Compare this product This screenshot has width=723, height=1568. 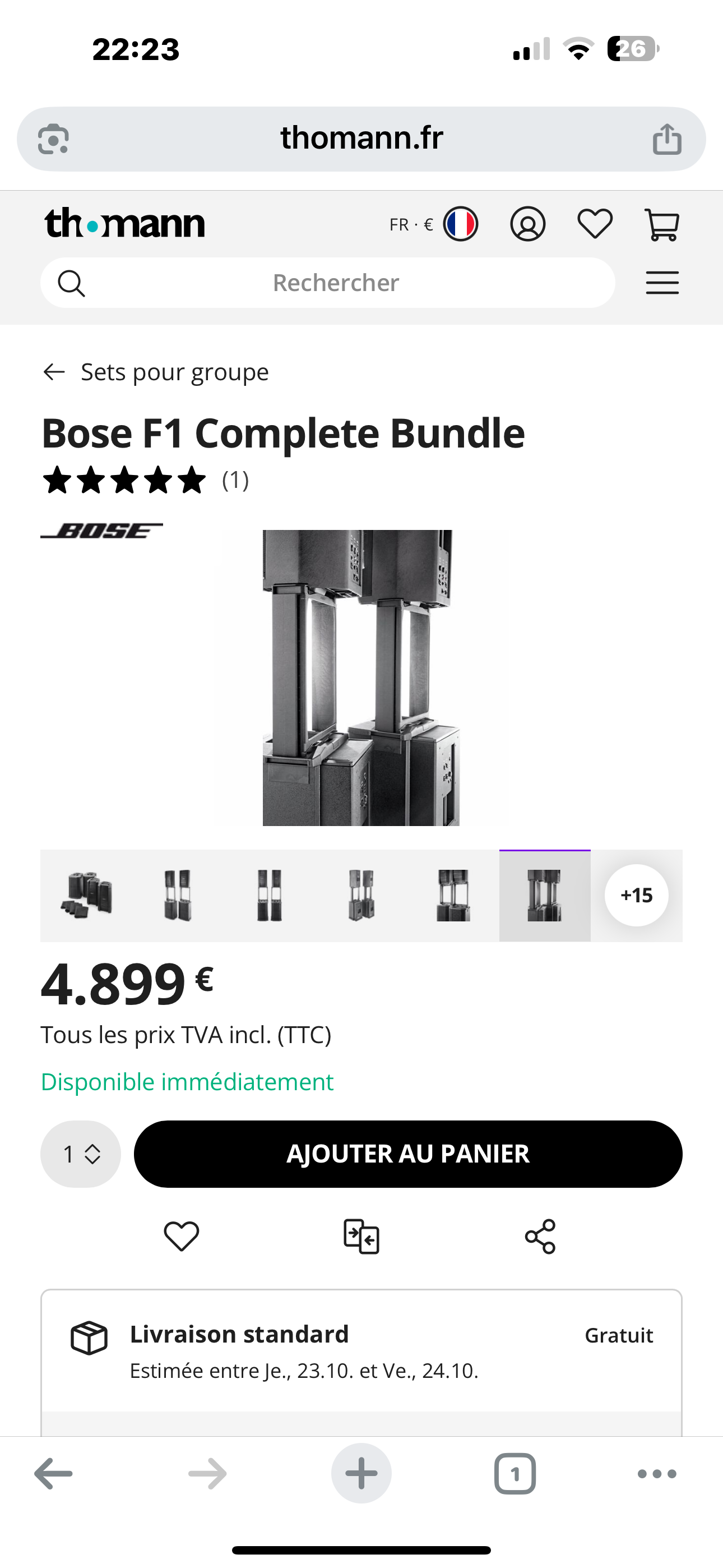(361, 1236)
